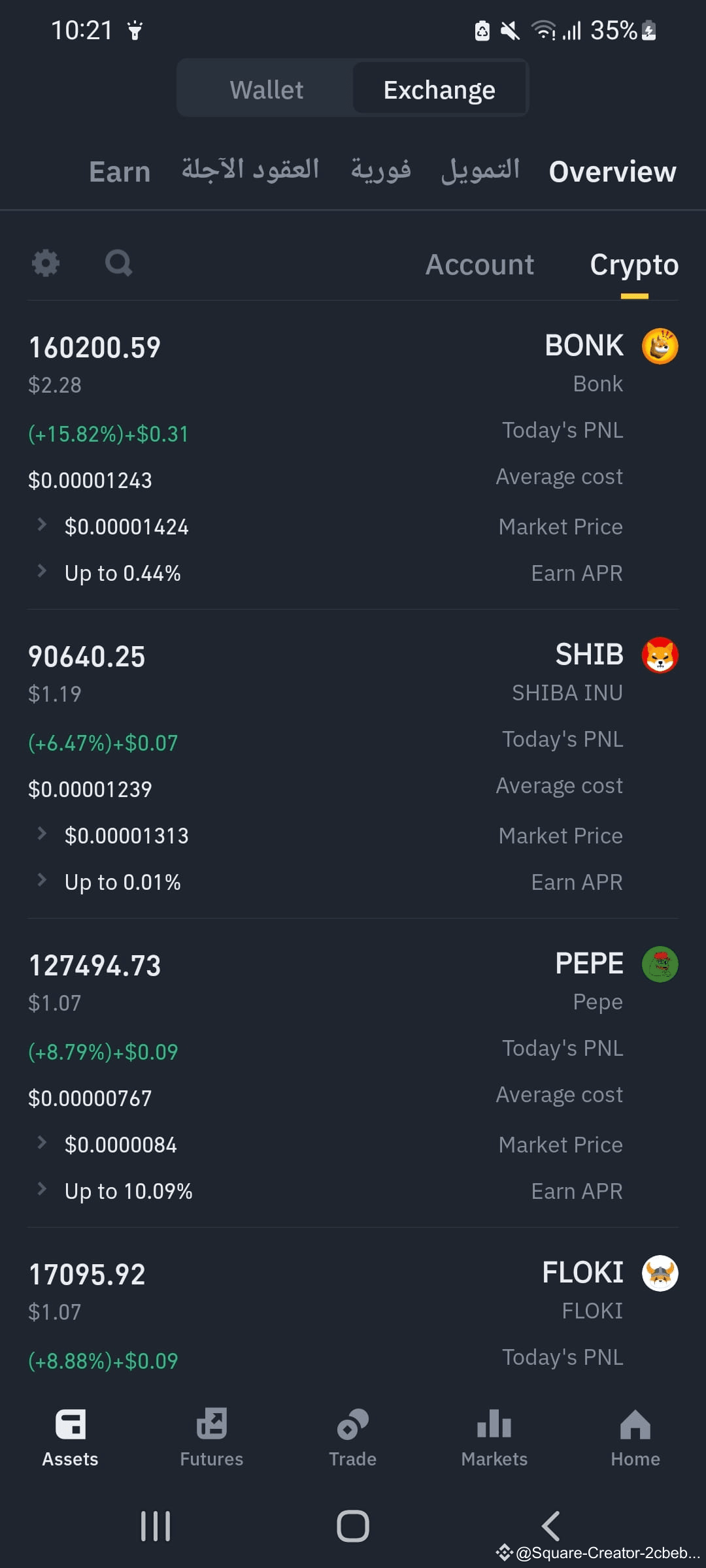The image size is (706, 1568).
Task: Open the Trade tab
Action: pyautogui.click(x=353, y=1439)
